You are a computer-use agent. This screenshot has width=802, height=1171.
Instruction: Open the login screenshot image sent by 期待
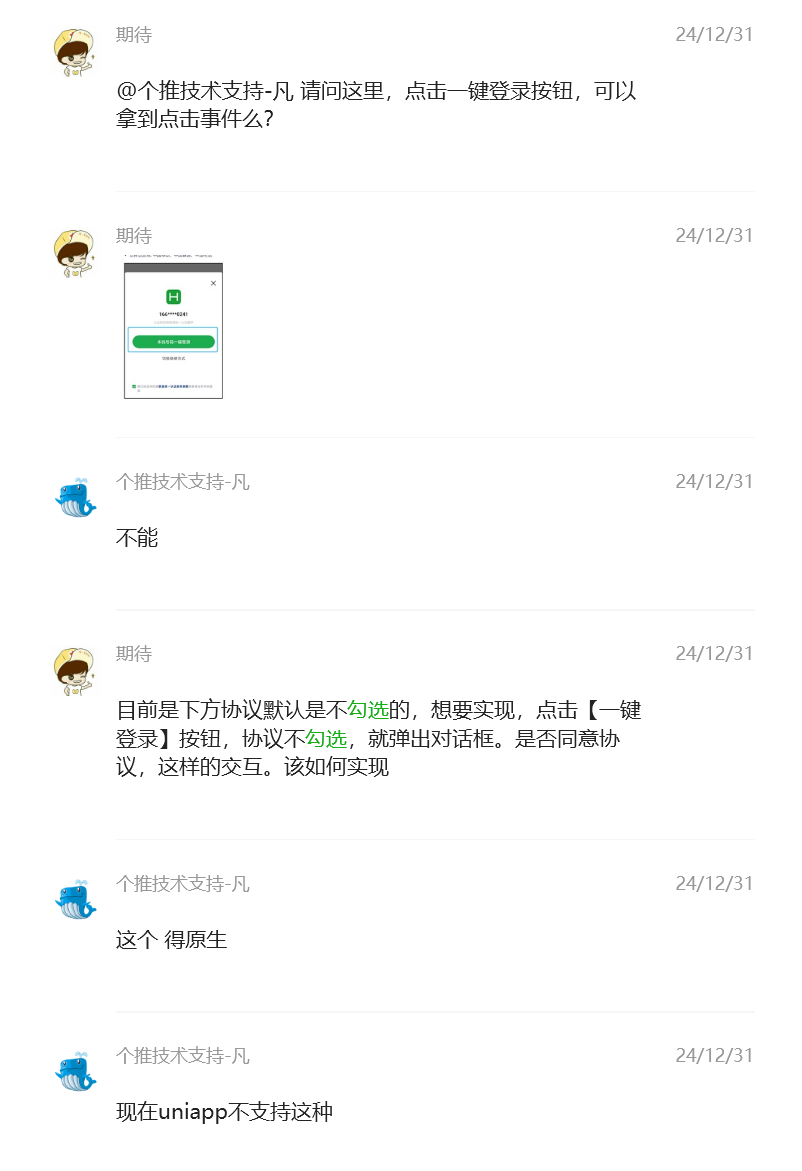pyautogui.click(x=173, y=330)
